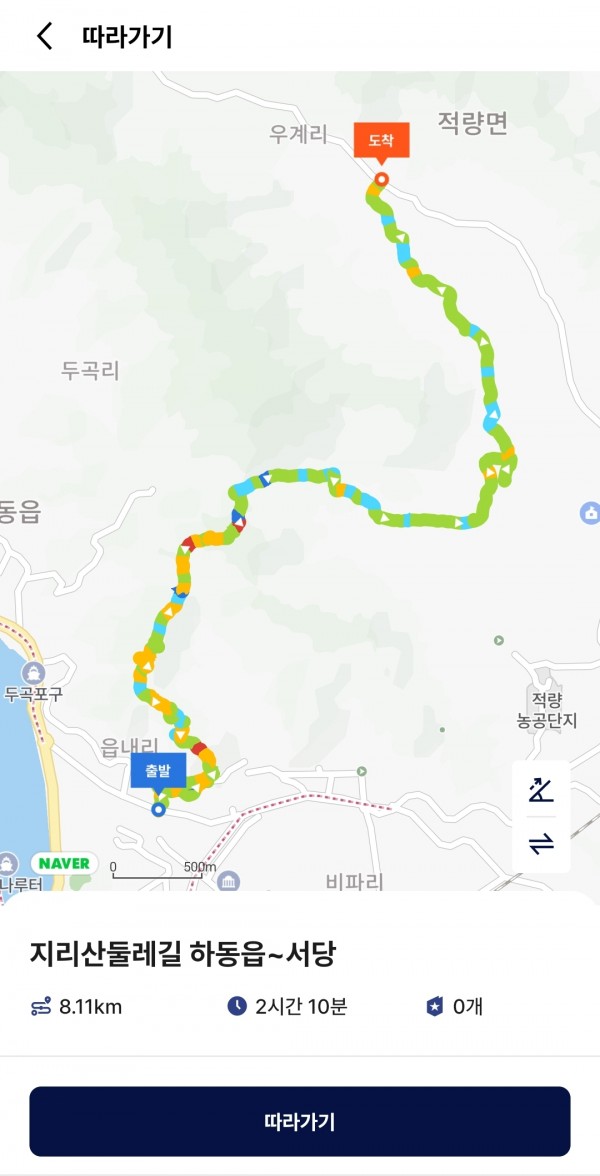The height and width of the screenshot is (1176, 600).
Task: Go back from the 따라가기 screen
Action: pyautogui.click(x=44, y=37)
